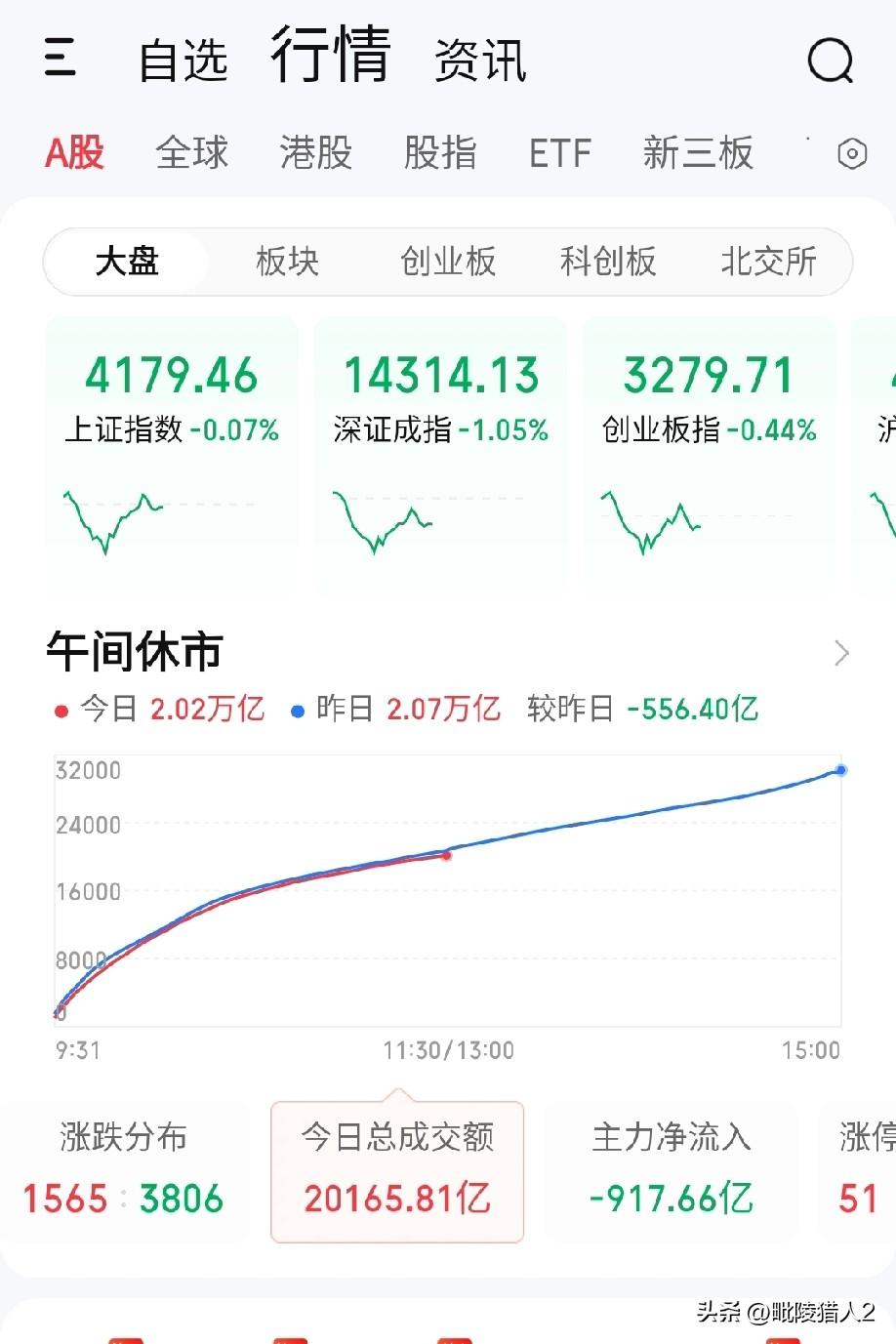Click the blue endpoint dot on the chart
The height and width of the screenshot is (1344, 896).
(x=840, y=770)
